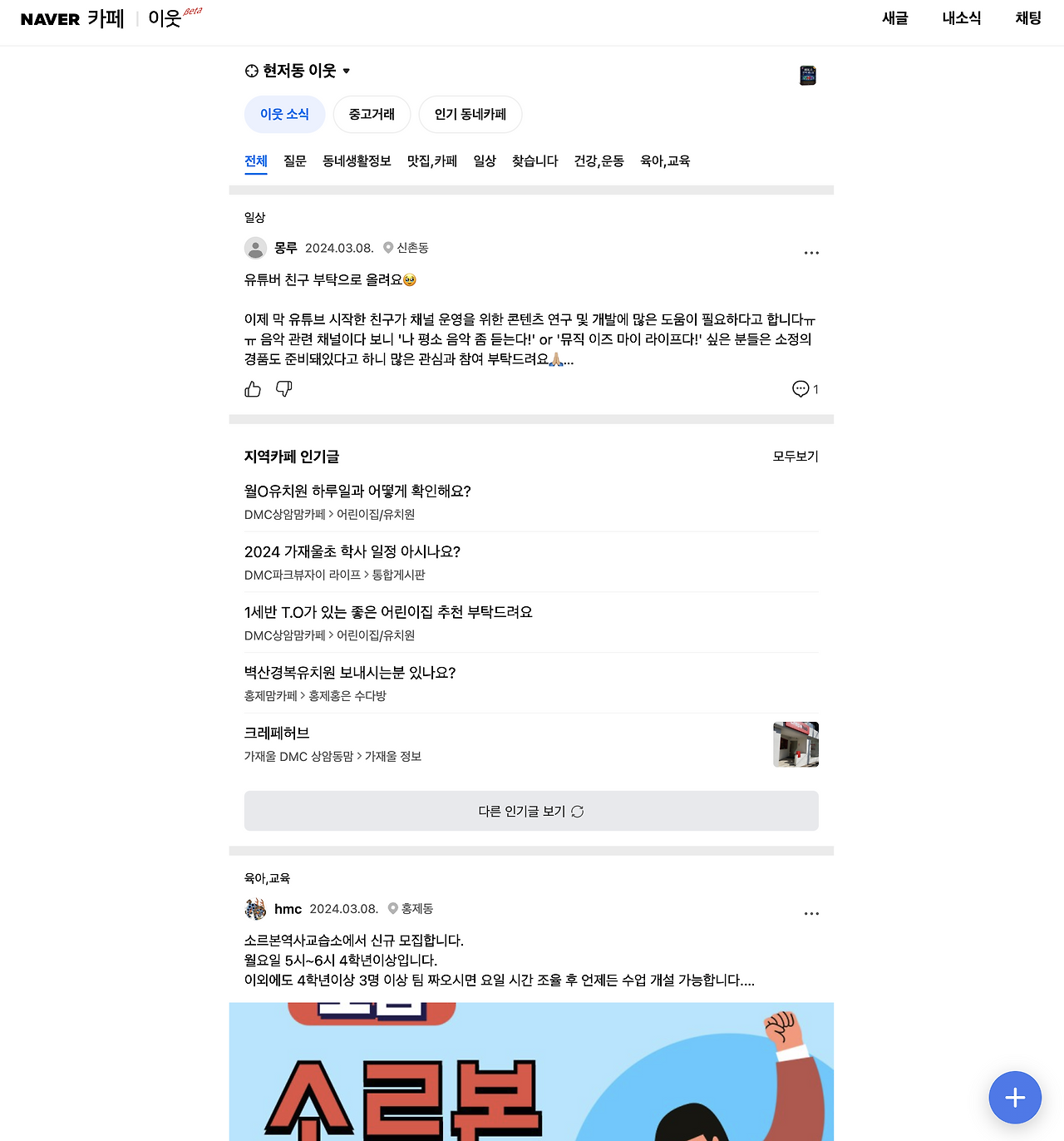Click the thumbs down icon on 몽루's post
Screen dimensions: 1064x1141
tap(283, 388)
